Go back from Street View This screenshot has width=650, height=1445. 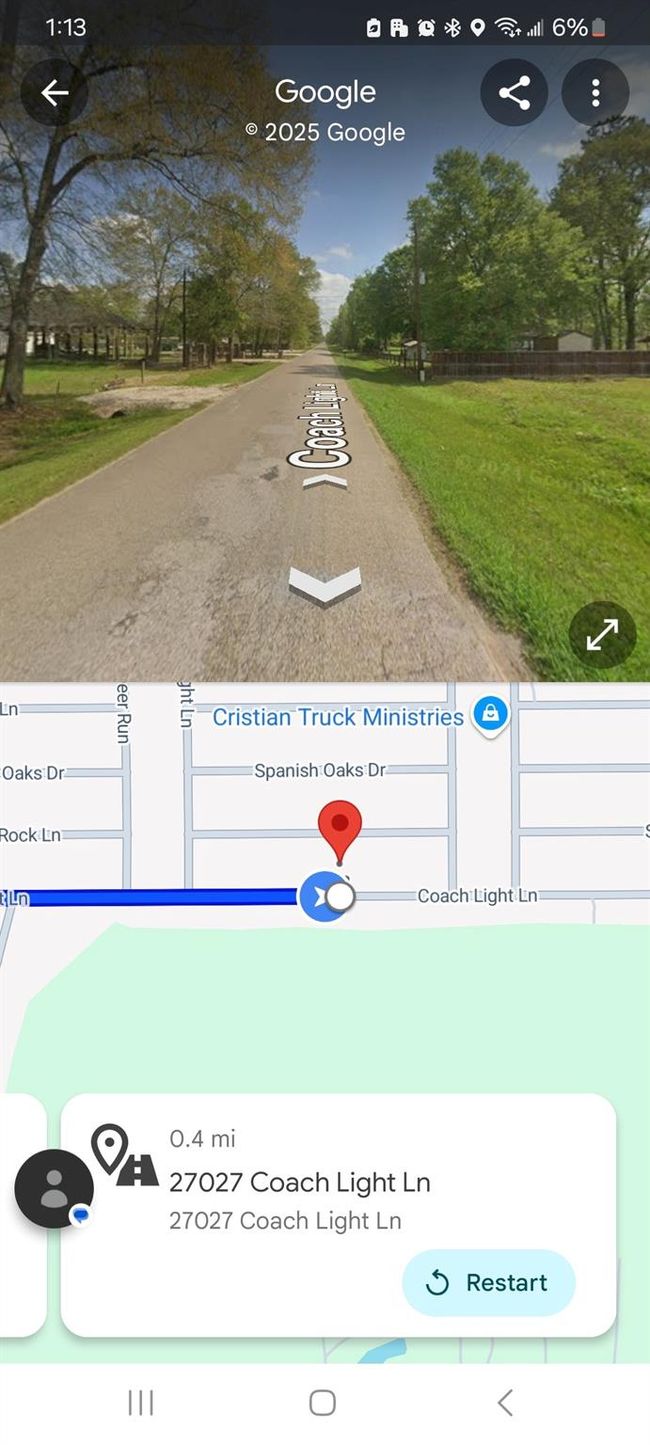coord(55,93)
